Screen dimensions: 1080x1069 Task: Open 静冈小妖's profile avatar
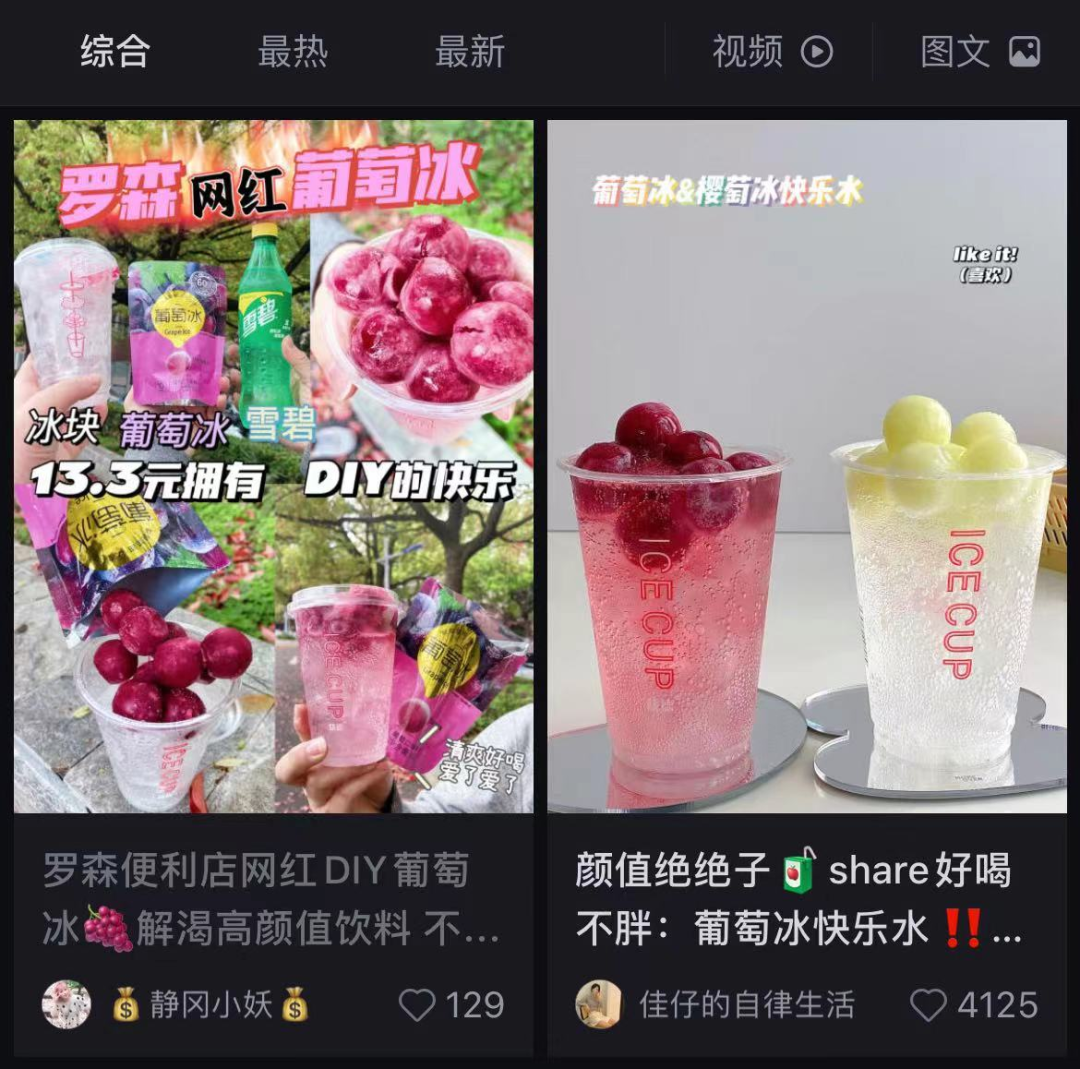67,1004
